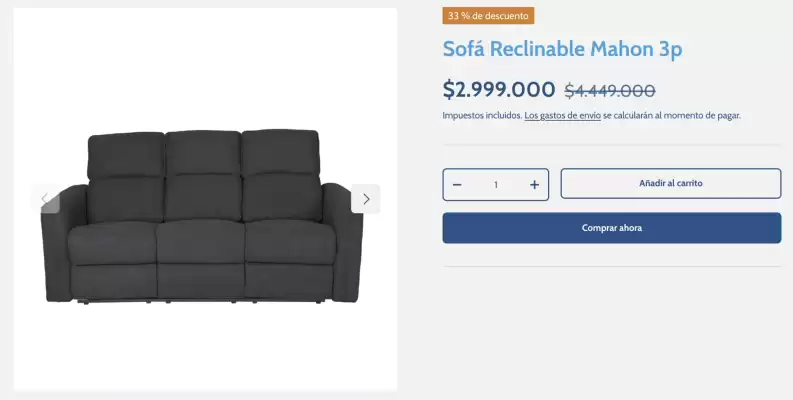The image size is (793, 400).
Task: Open the Sofá Reclinable Mahon product photo
Action: [x=205, y=215]
